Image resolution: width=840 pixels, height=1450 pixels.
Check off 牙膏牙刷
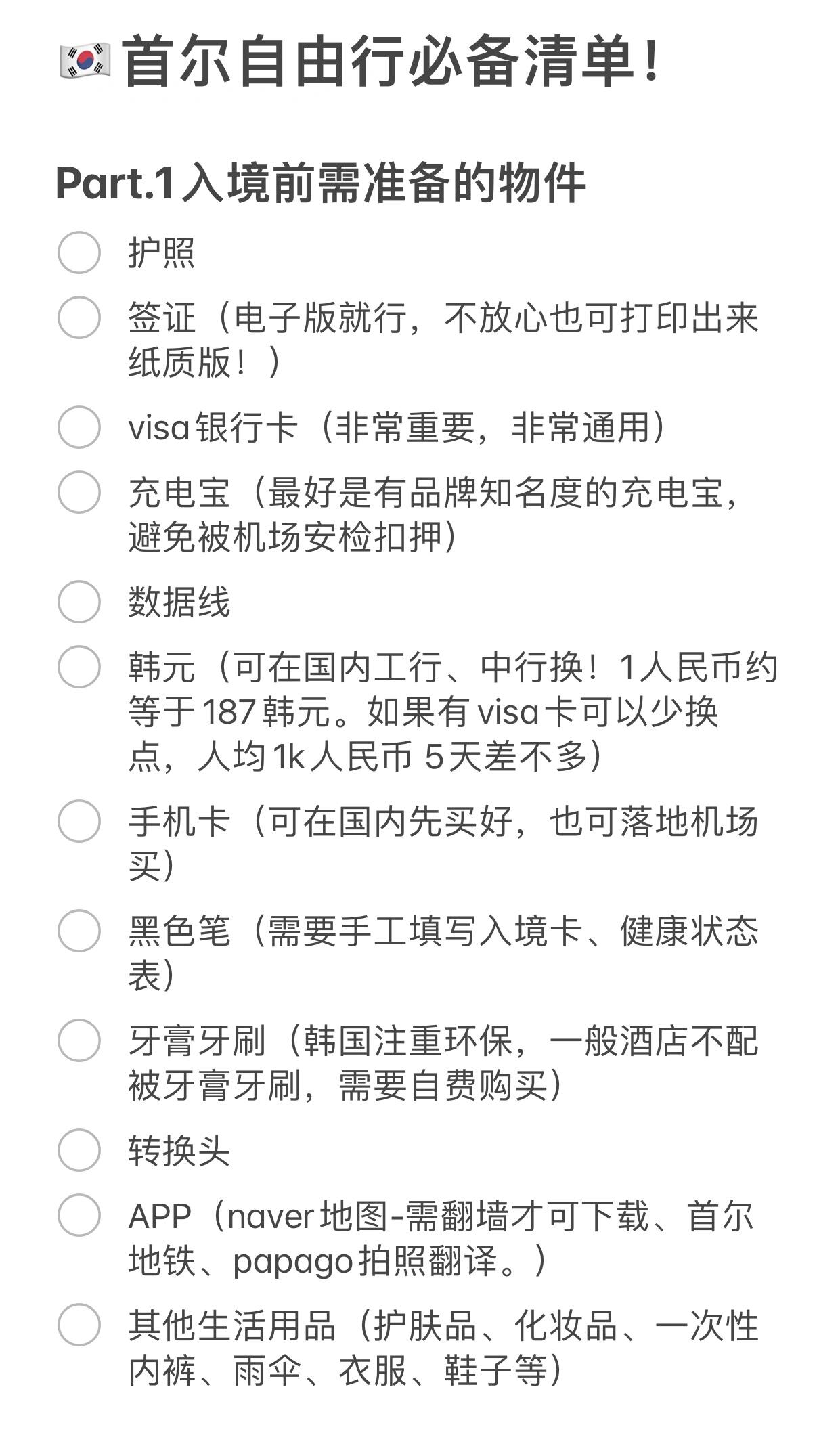(79, 1040)
